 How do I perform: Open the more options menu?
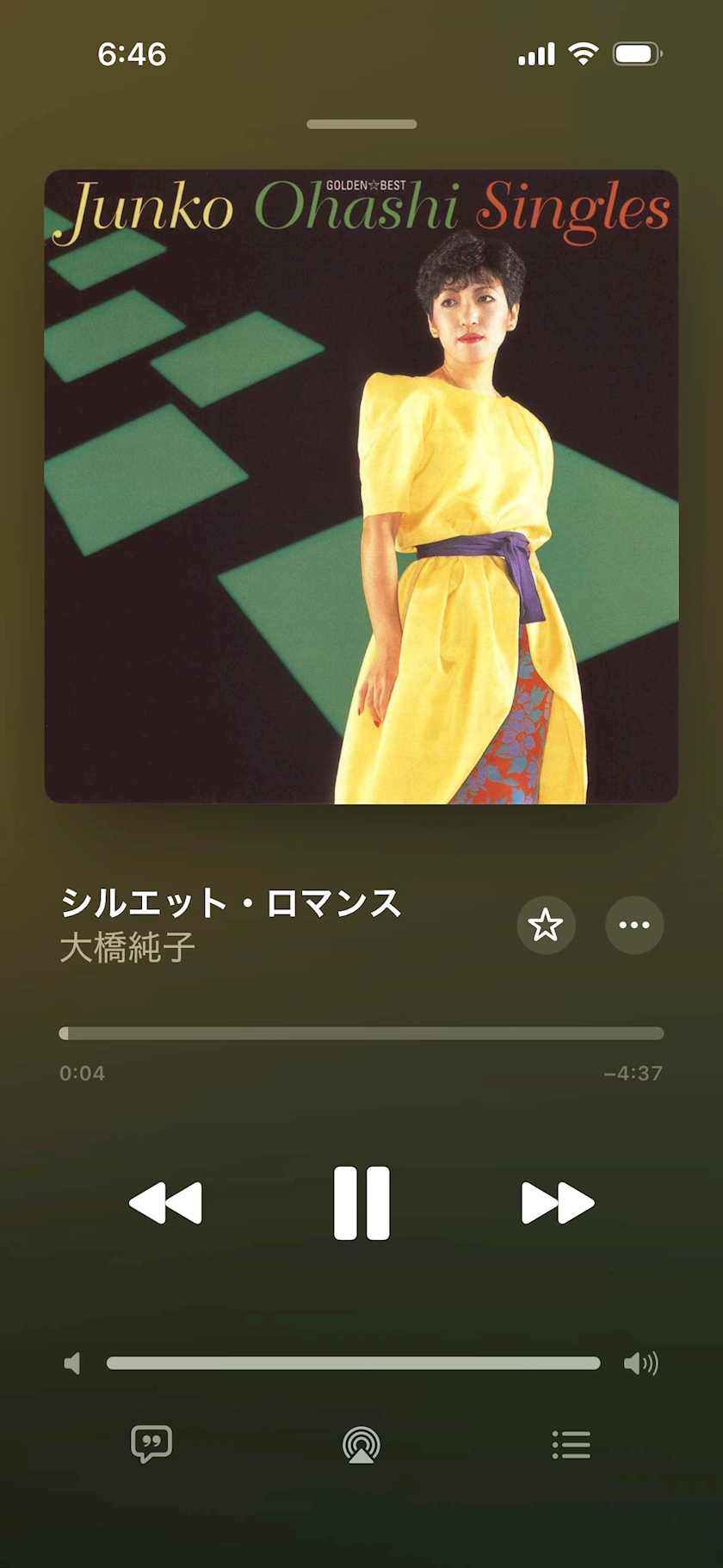click(x=634, y=925)
